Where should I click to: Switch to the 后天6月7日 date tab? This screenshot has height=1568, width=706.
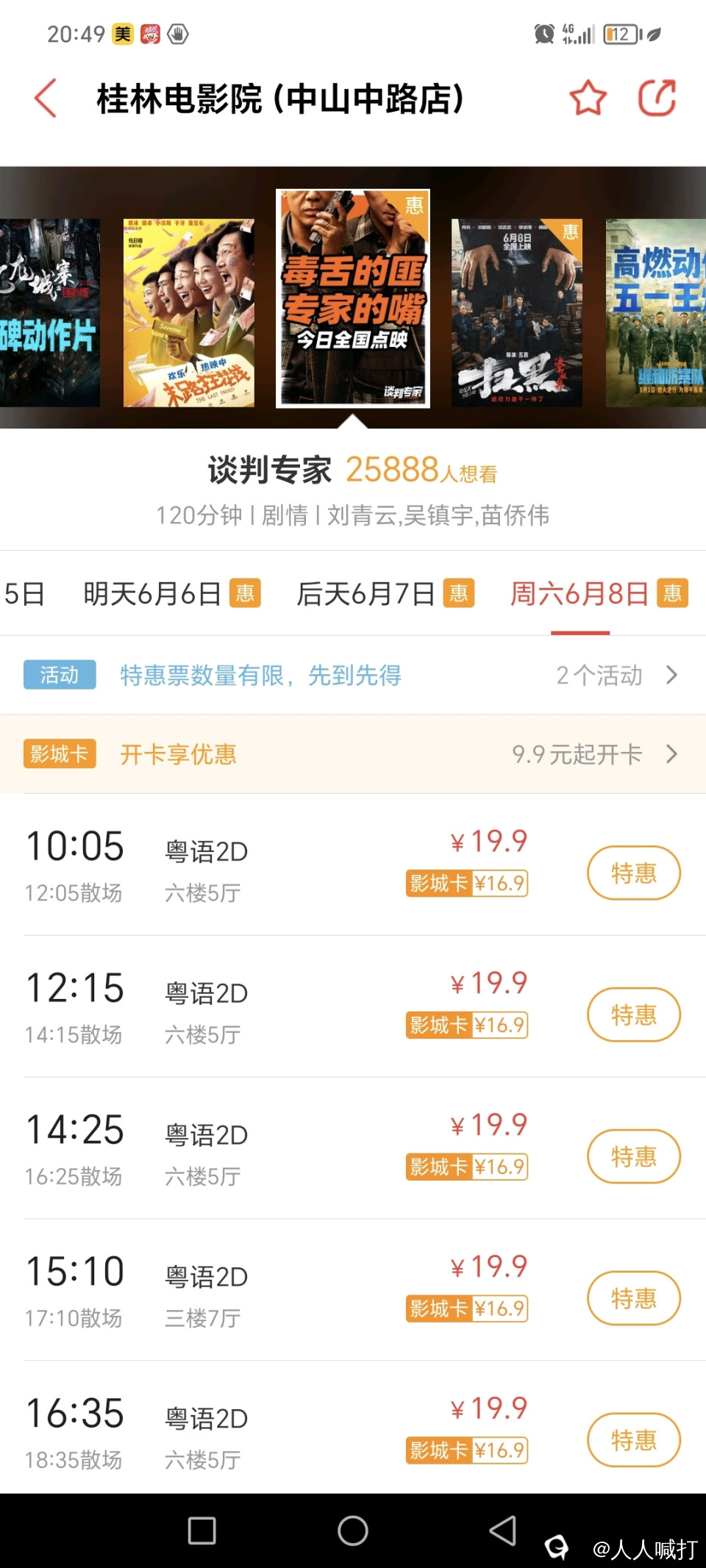point(385,594)
